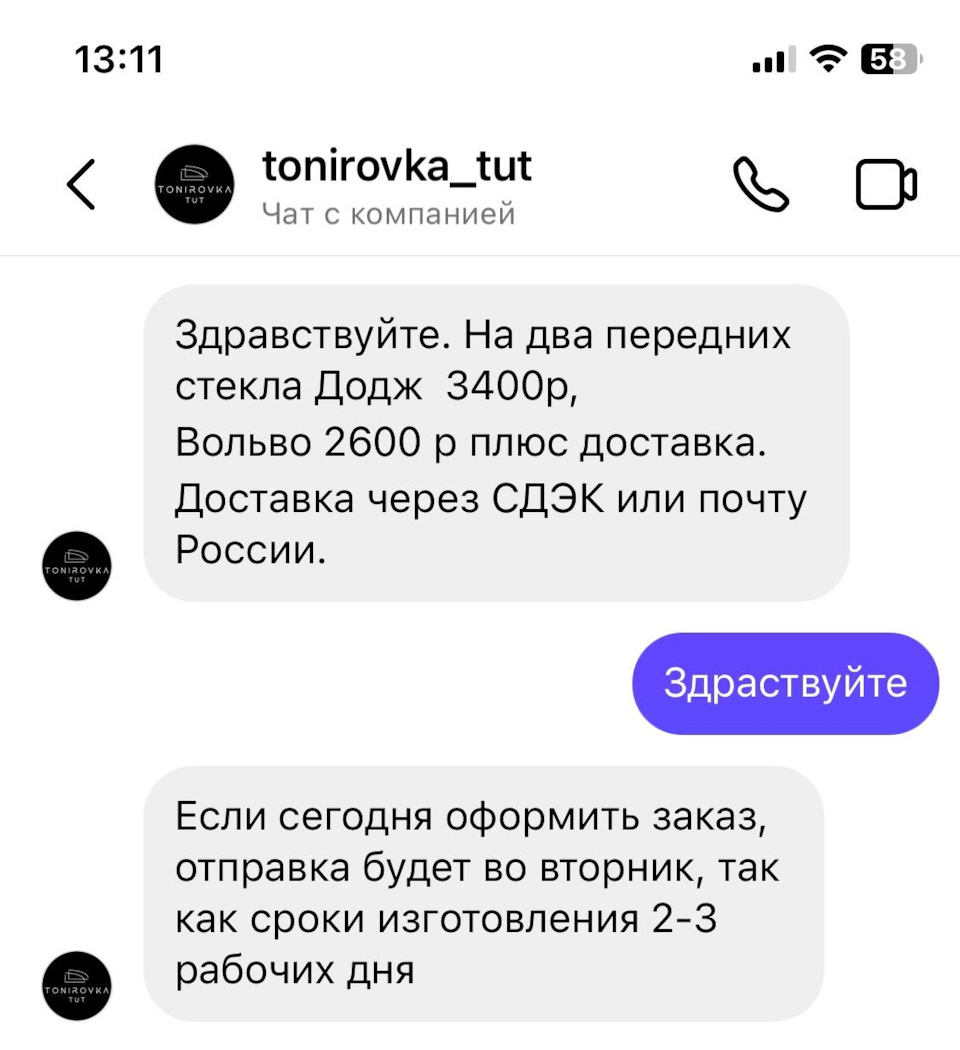960x1050 pixels.
Task: Open the company avatar beside the first message
Action: 75,565
